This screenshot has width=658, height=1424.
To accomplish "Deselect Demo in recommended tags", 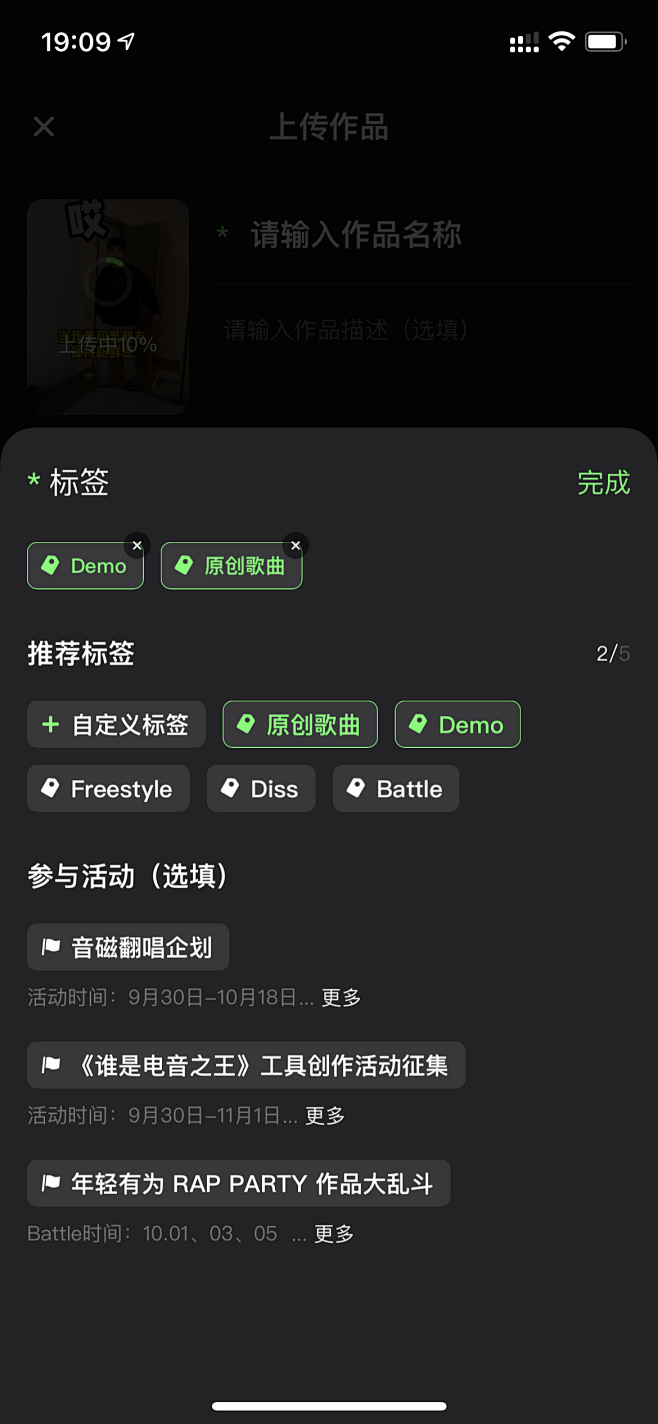I will [x=457, y=725].
